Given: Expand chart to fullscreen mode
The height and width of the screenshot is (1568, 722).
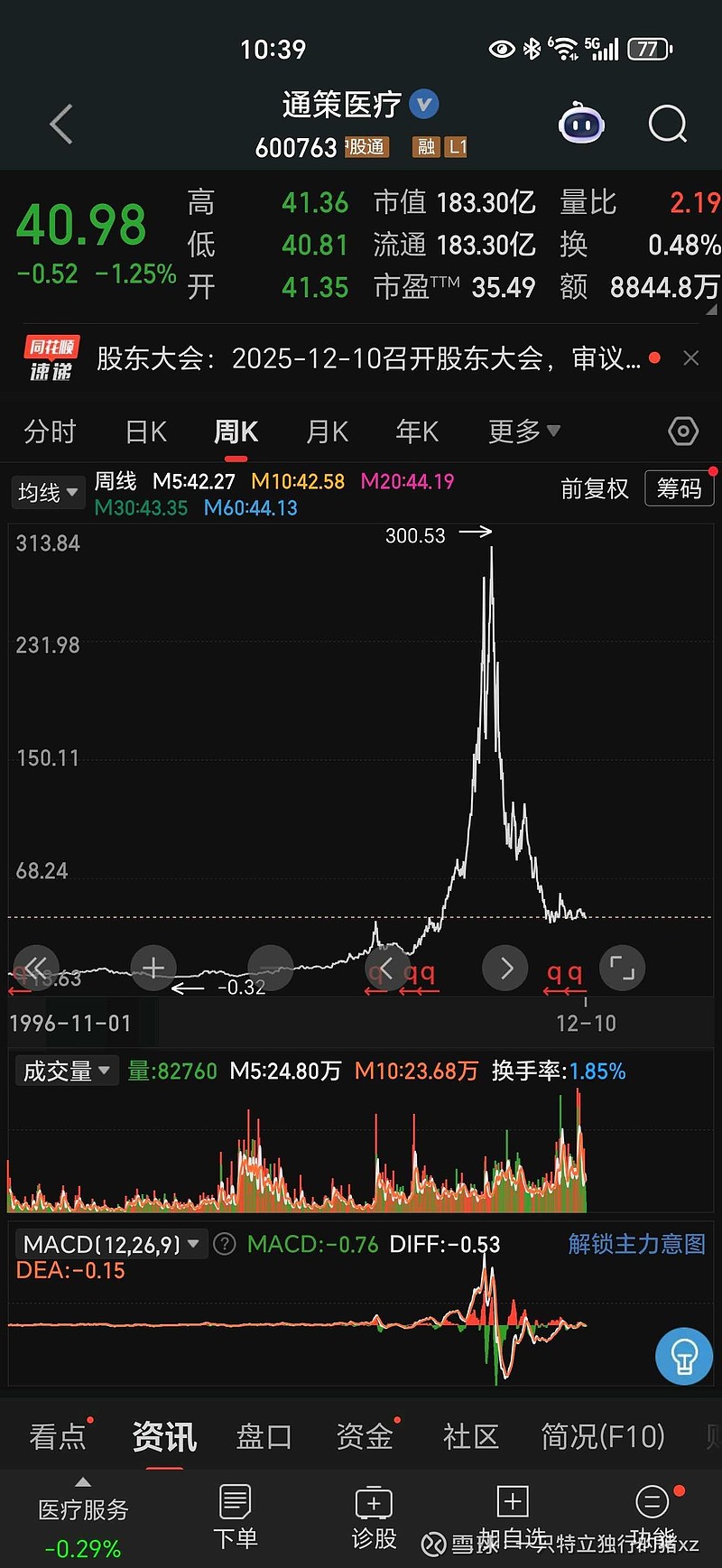Looking at the screenshot, I should click(x=622, y=967).
